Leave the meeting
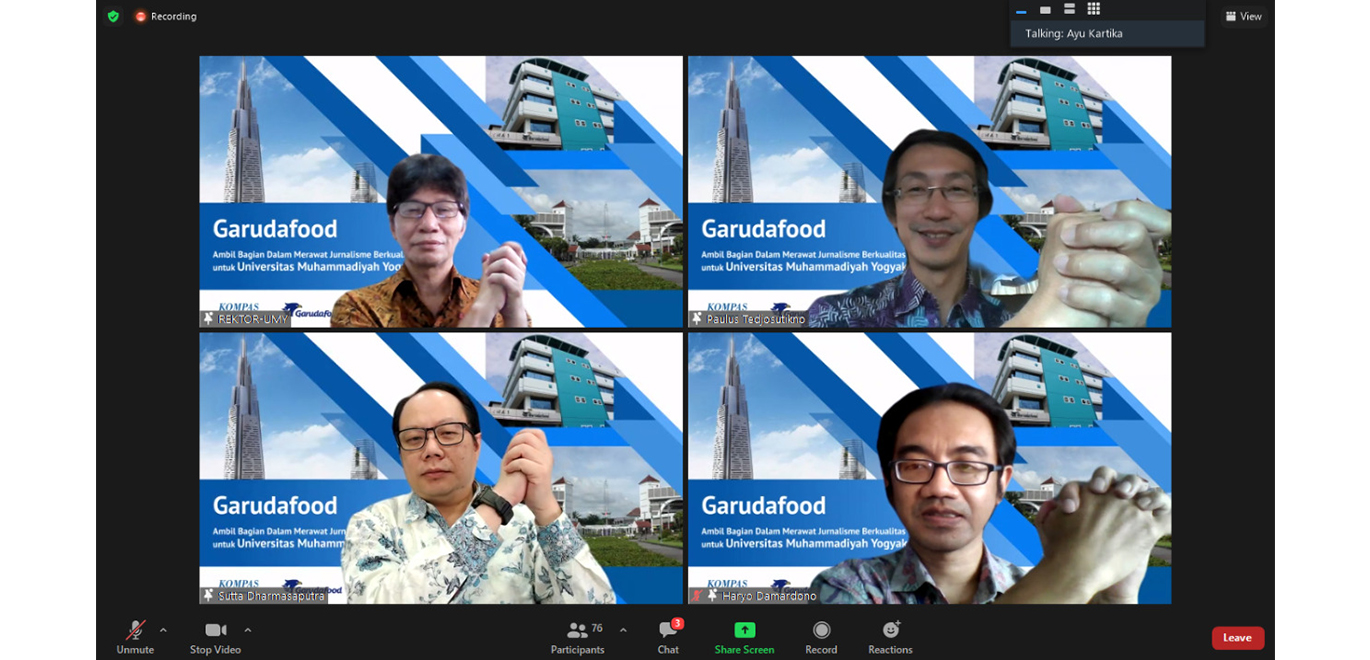Image resolution: width=1370 pixels, height=660 pixels. click(1237, 638)
